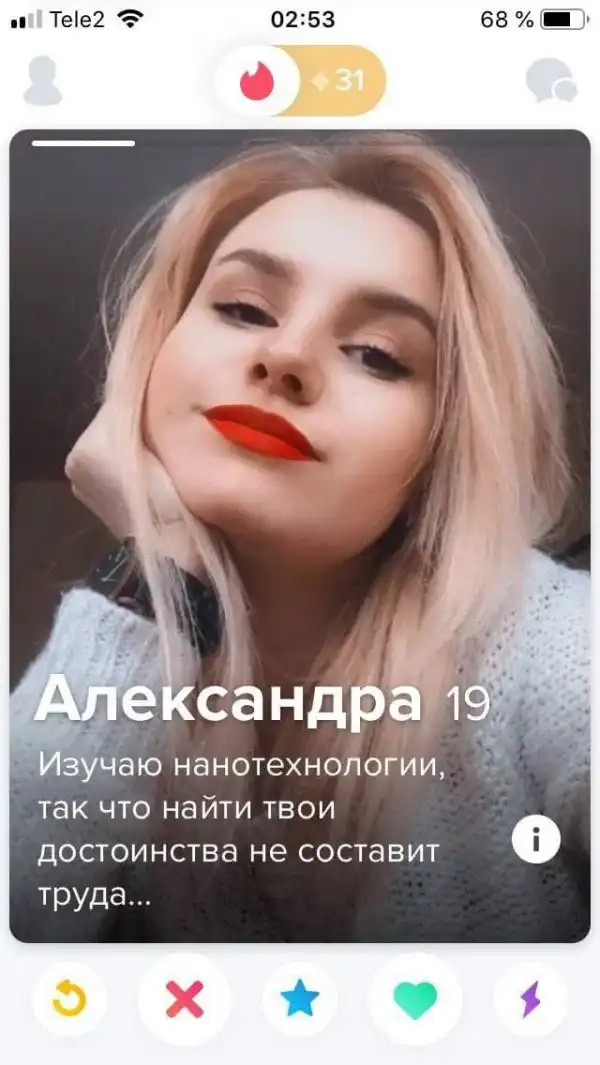Open your profile from the person icon
This screenshot has height=1065, width=600.
(x=42, y=81)
